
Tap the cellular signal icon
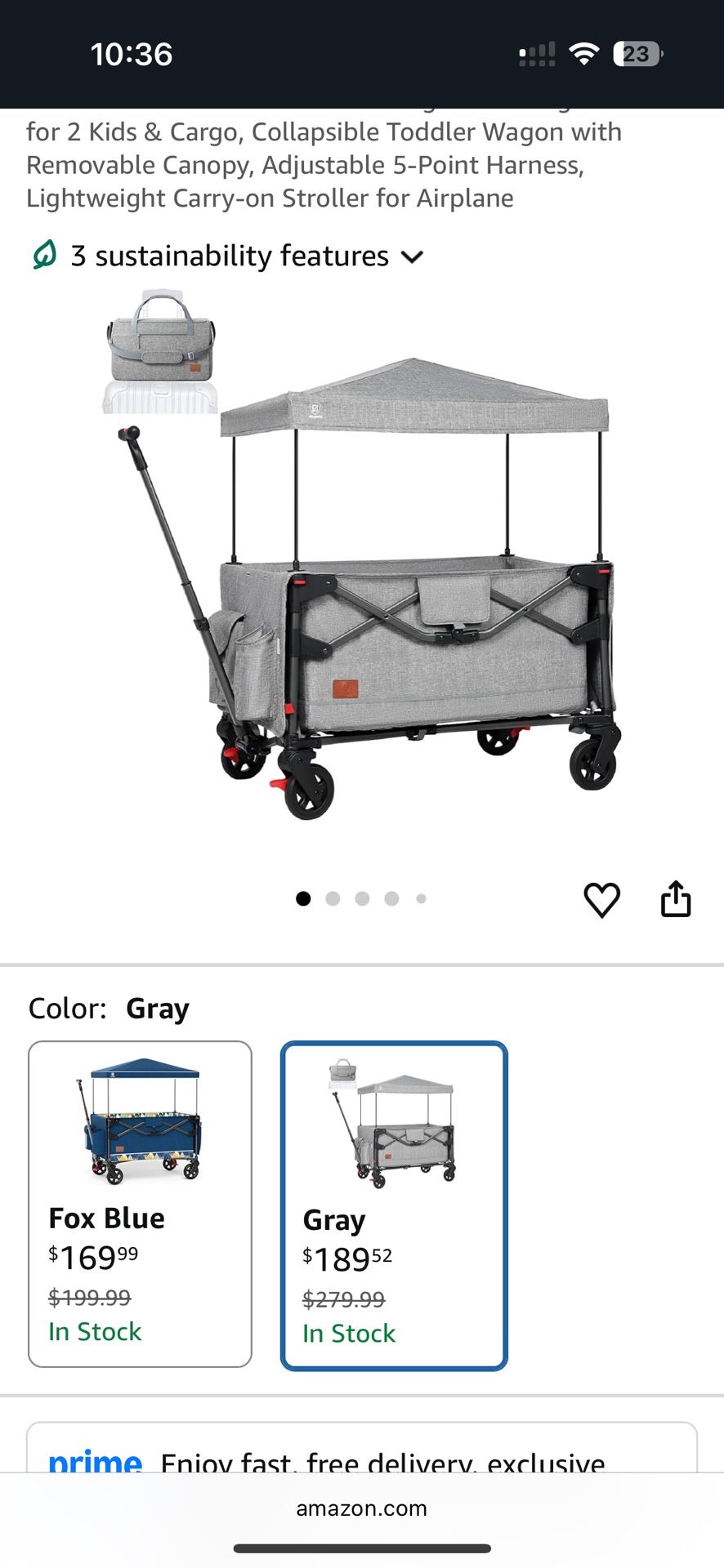[535, 54]
